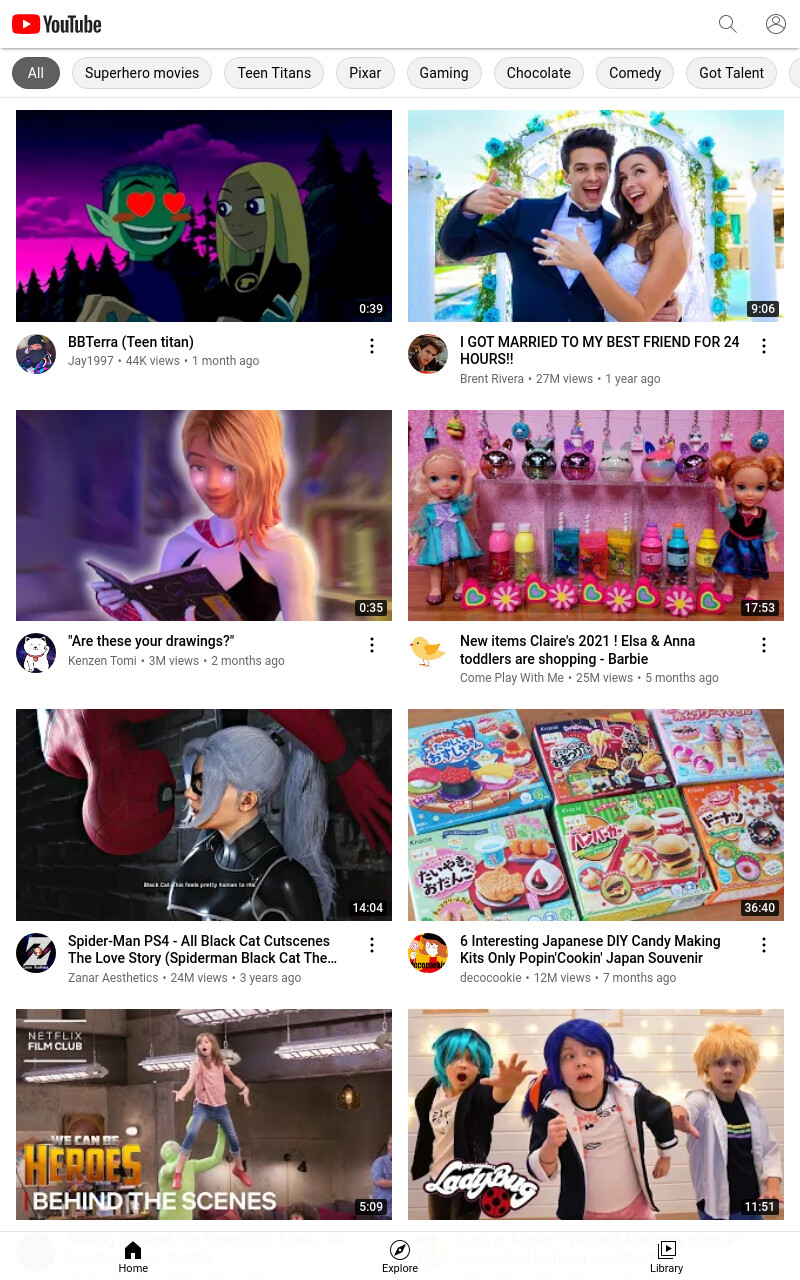Filter by Got Talent chip
Image resolution: width=800 pixels, height=1280 pixels.
[x=731, y=73]
